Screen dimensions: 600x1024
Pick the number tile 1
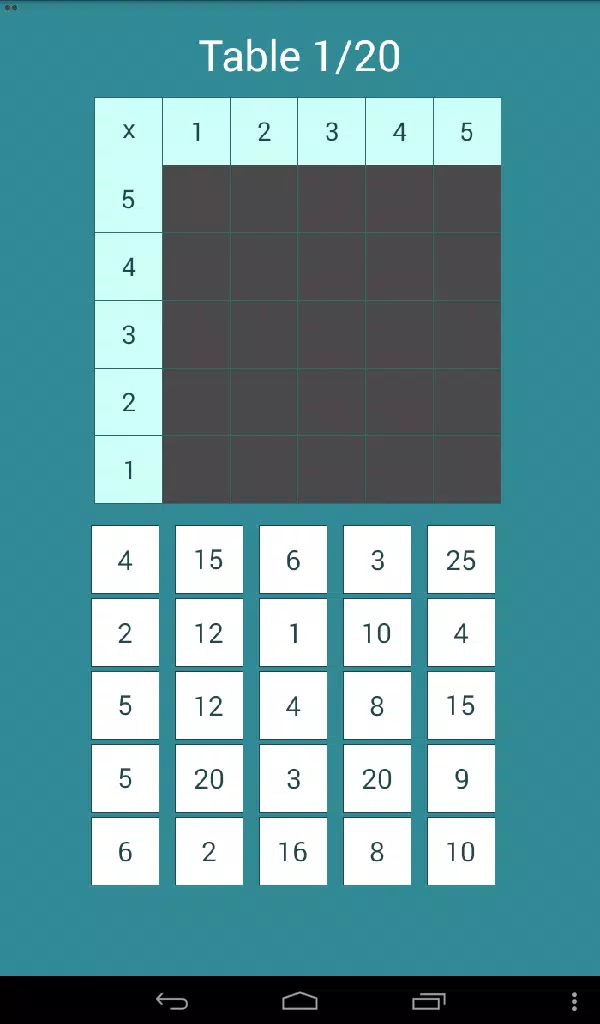point(293,633)
